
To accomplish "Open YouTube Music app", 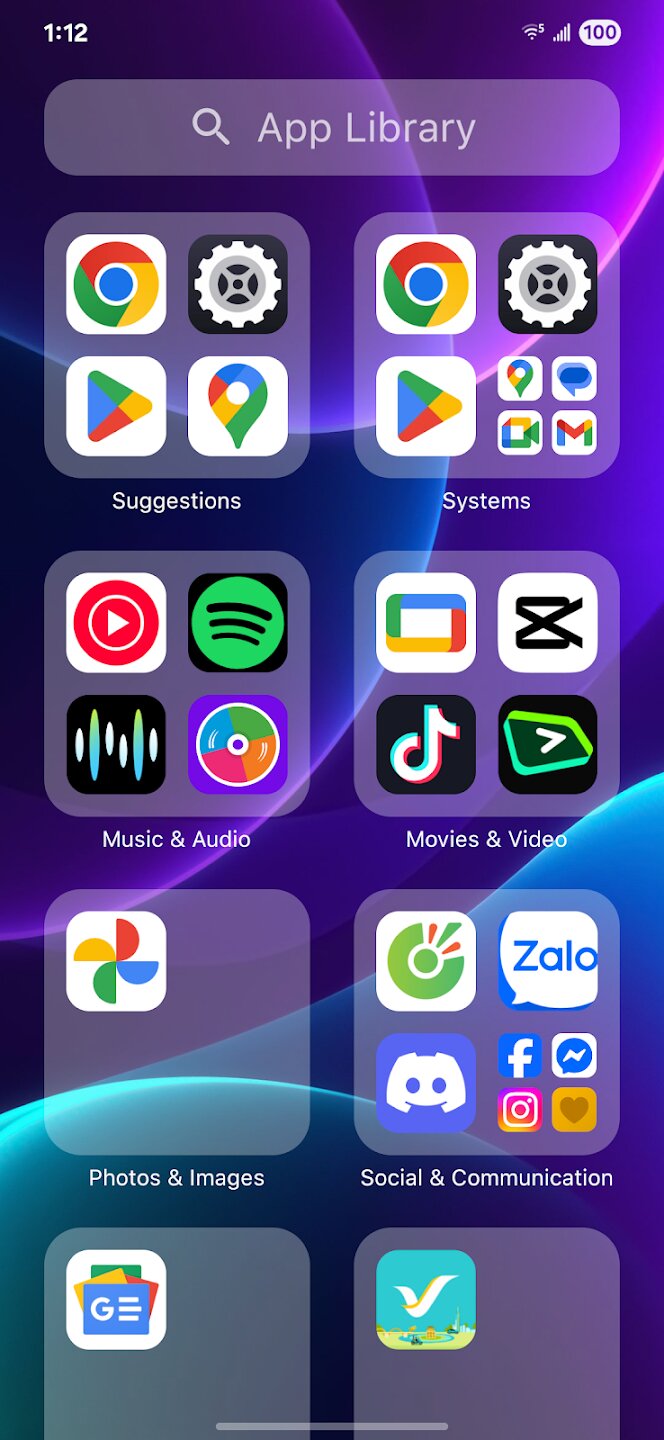I will pyautogui.click(x=116, y=622).
